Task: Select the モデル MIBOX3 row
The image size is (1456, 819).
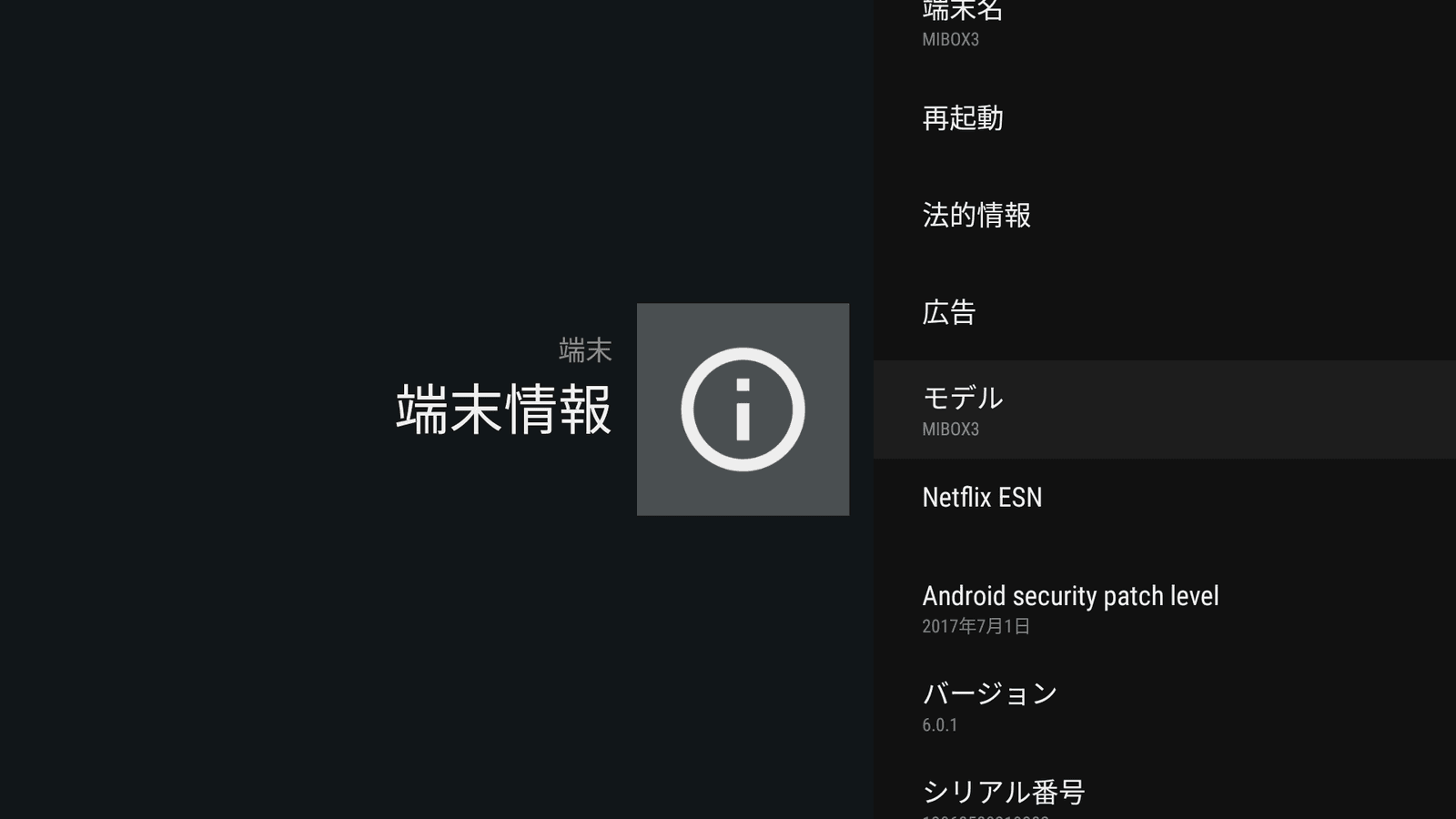Action: tap(1163, 409)
